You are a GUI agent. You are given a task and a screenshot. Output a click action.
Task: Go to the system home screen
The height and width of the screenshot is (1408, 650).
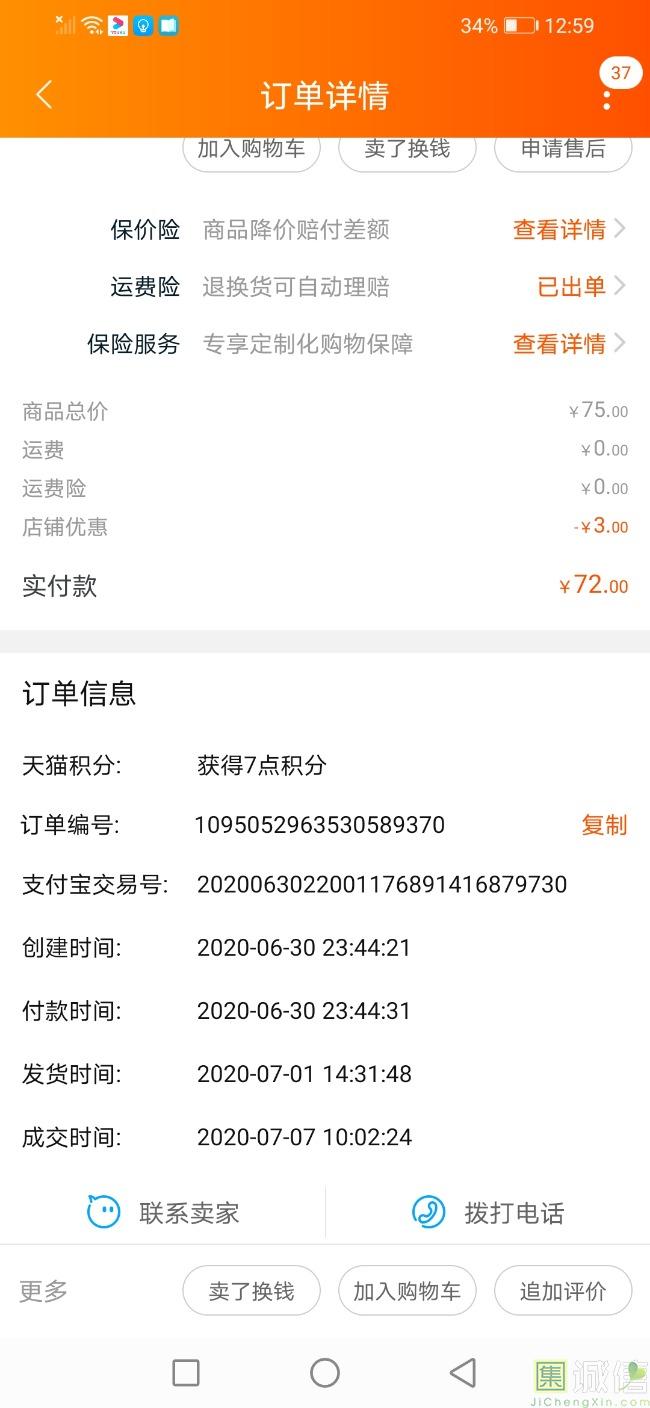pyautogui.click(x=325, y=1373)
